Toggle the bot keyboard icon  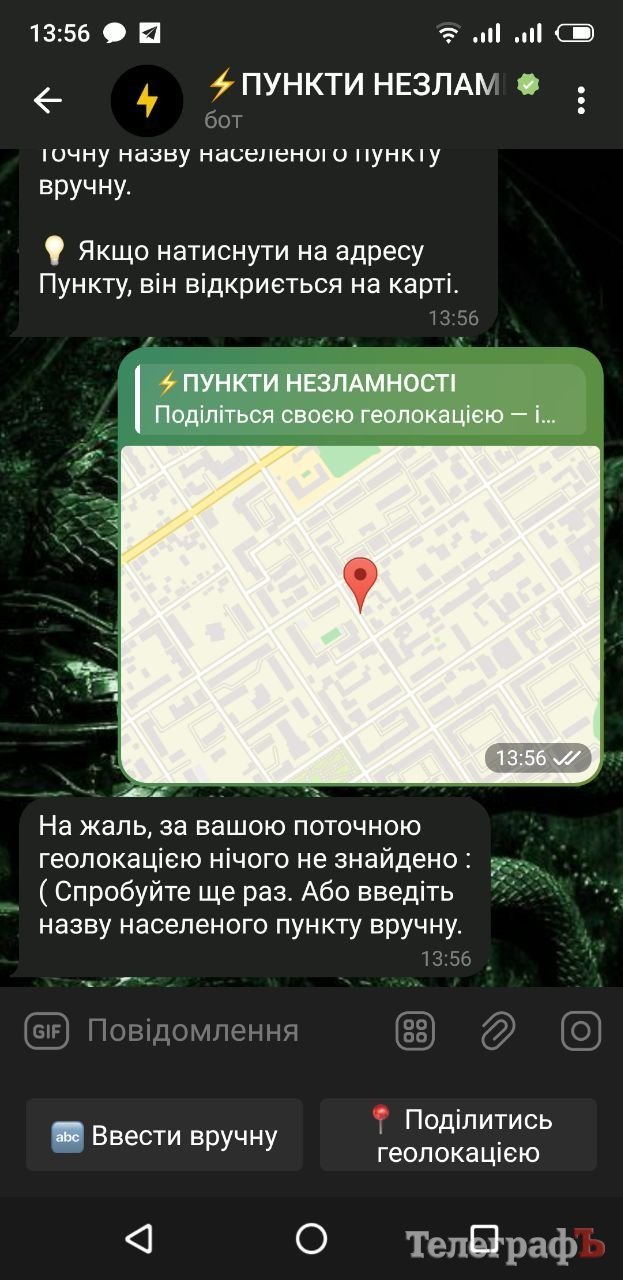point(415,1030)
